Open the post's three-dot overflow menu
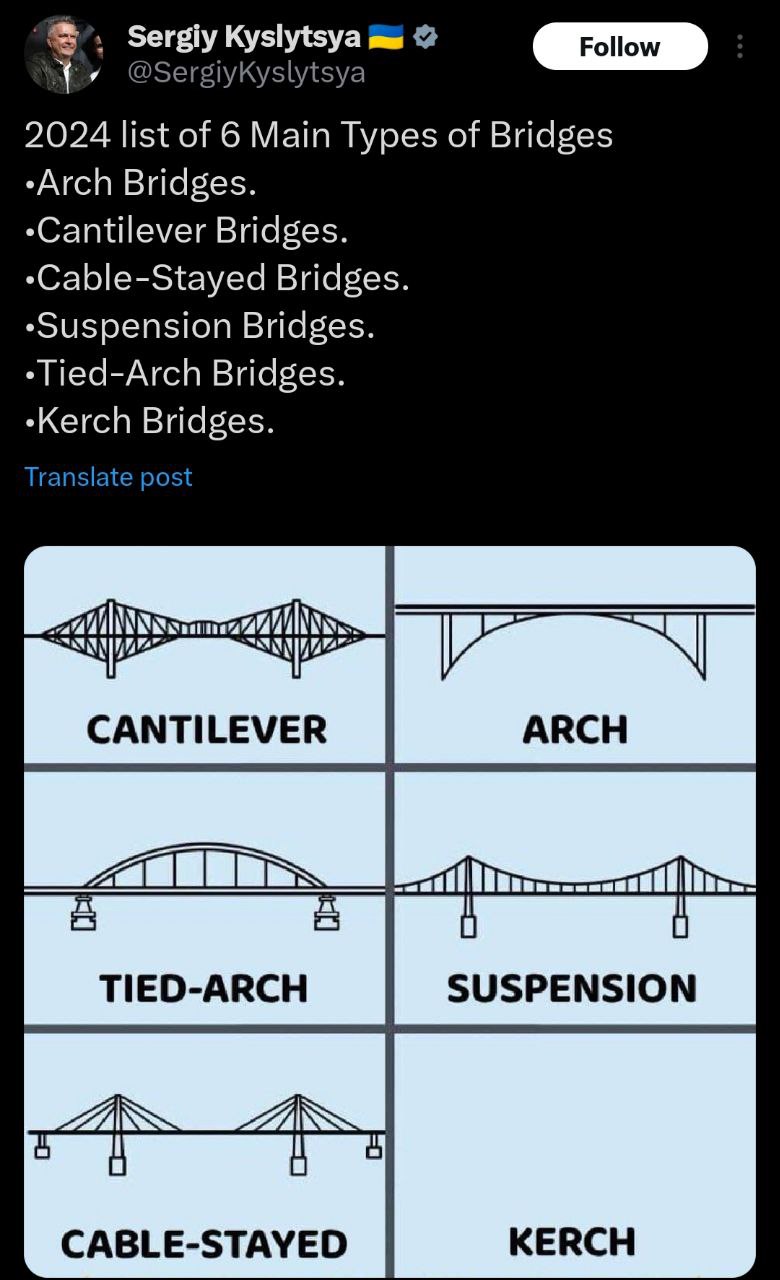The image size is (780, 1280). click(x=740, y=47)
